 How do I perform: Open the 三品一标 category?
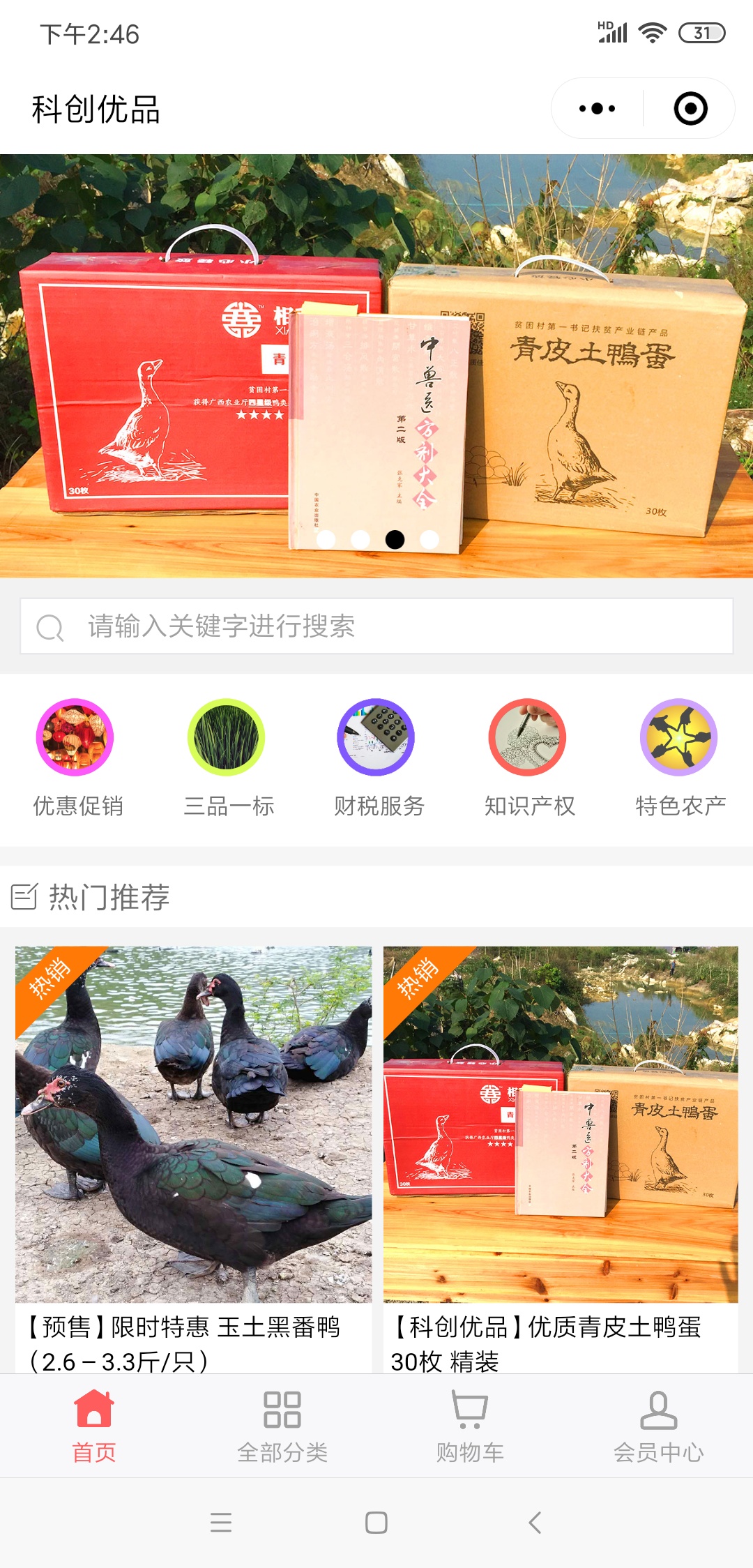pos(227,757)
